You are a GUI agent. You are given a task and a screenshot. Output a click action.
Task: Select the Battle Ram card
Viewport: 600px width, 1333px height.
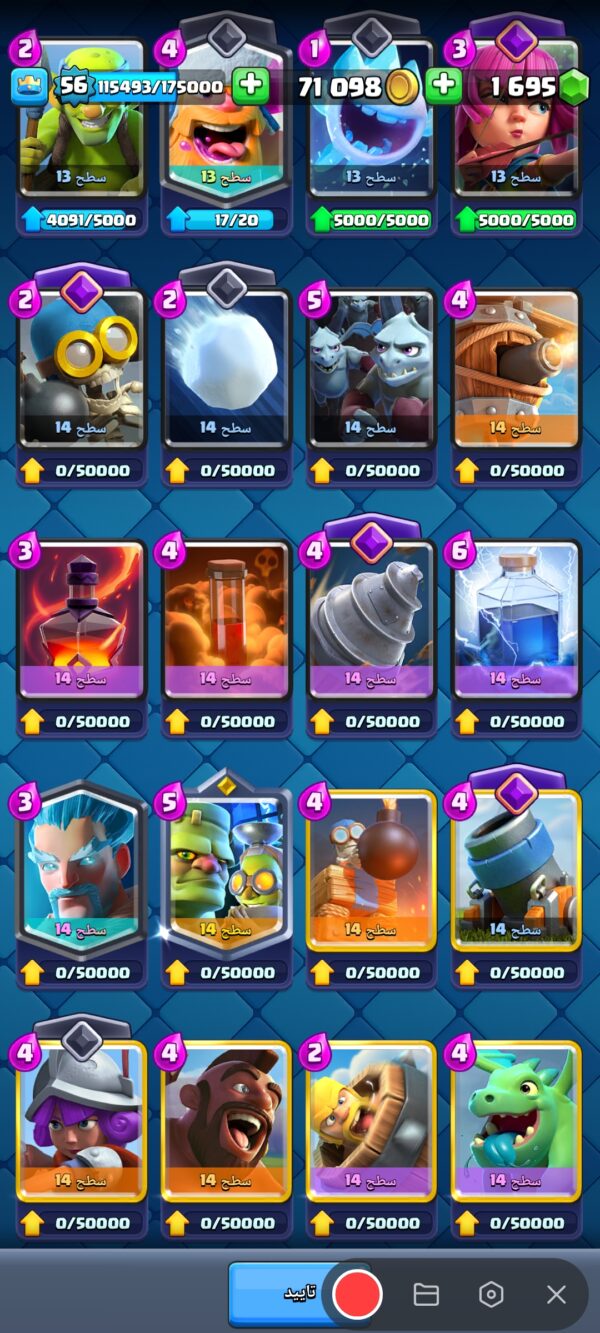click(x=371, y=1121)
